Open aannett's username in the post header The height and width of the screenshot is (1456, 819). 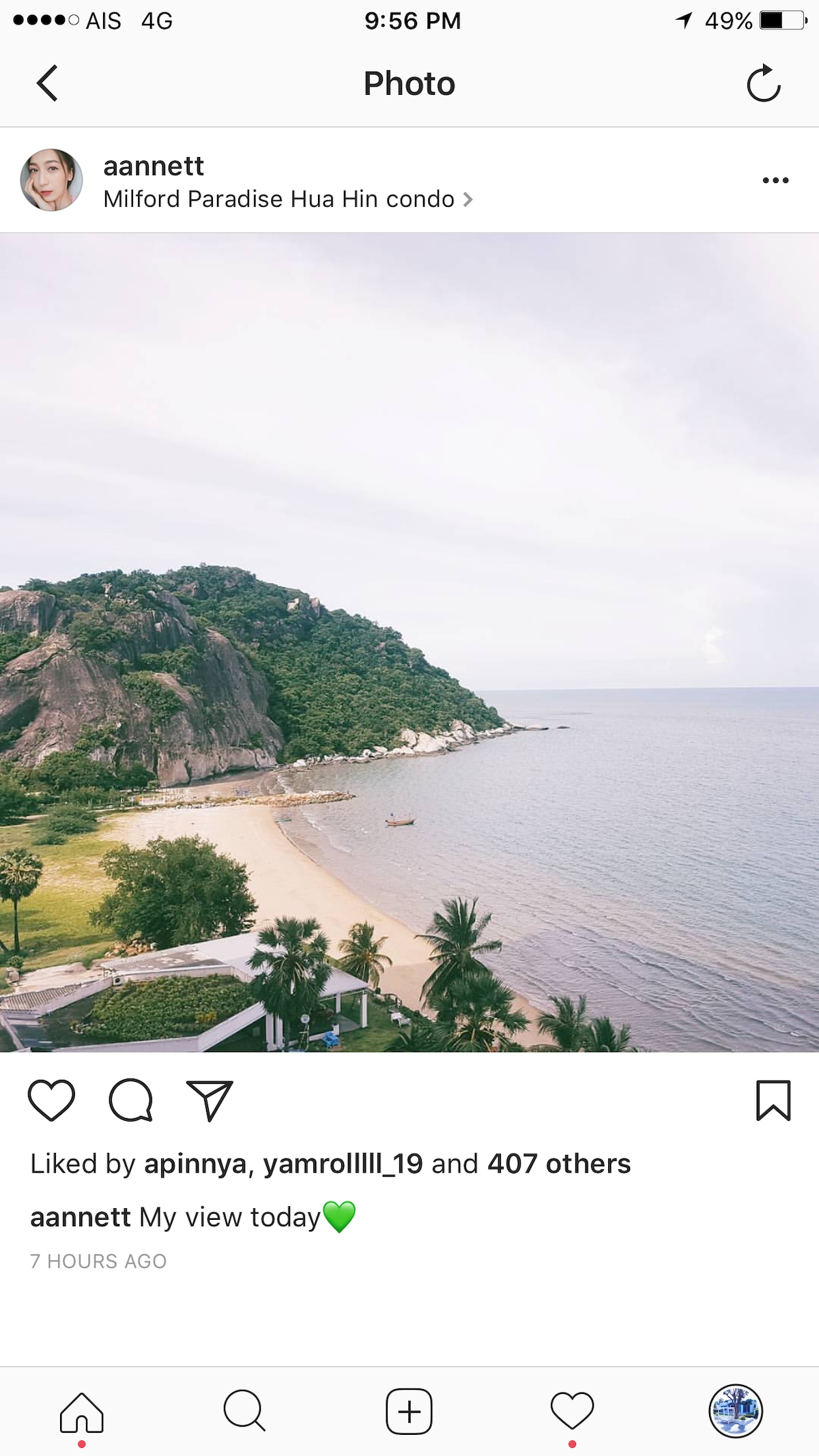click(154, 166)
